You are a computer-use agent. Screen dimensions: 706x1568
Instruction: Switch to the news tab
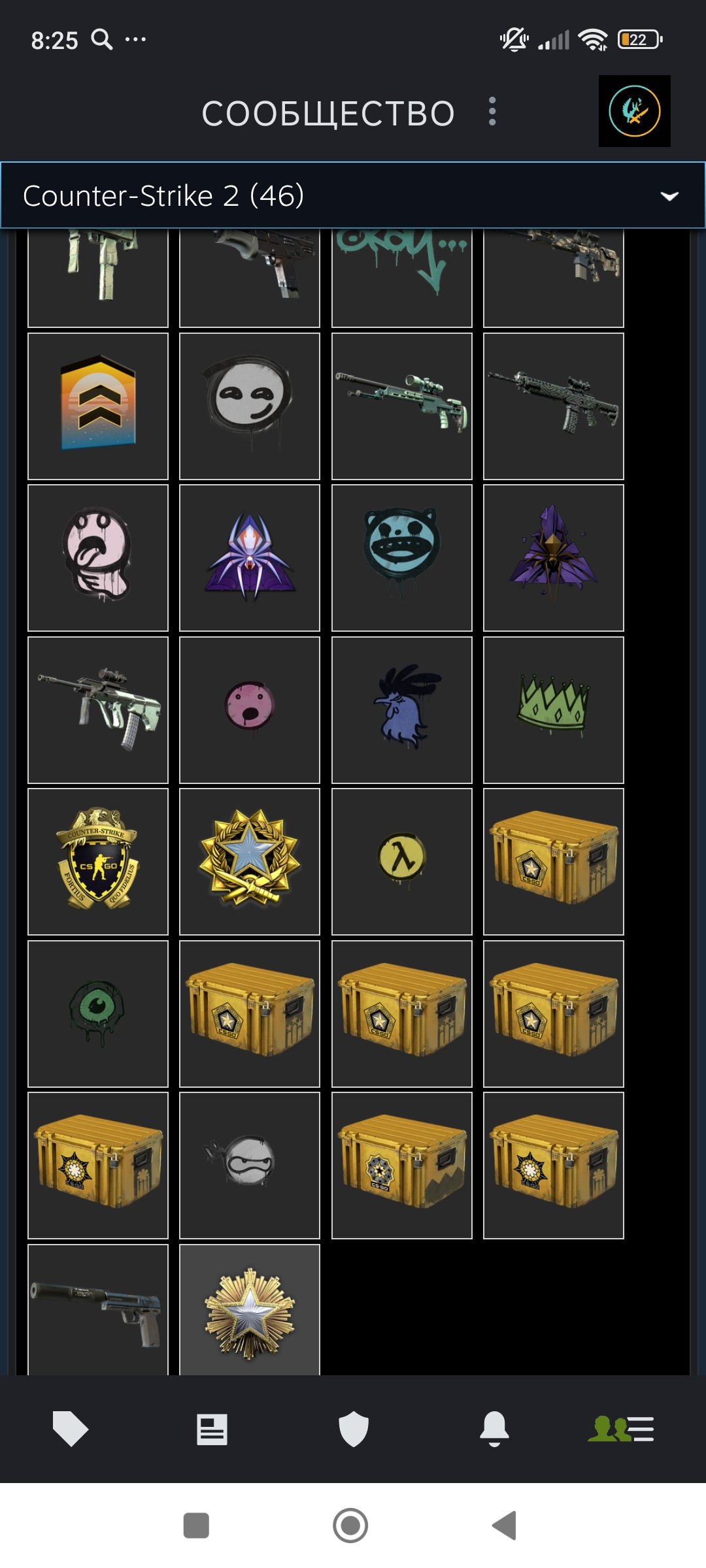pos(212,1429)
